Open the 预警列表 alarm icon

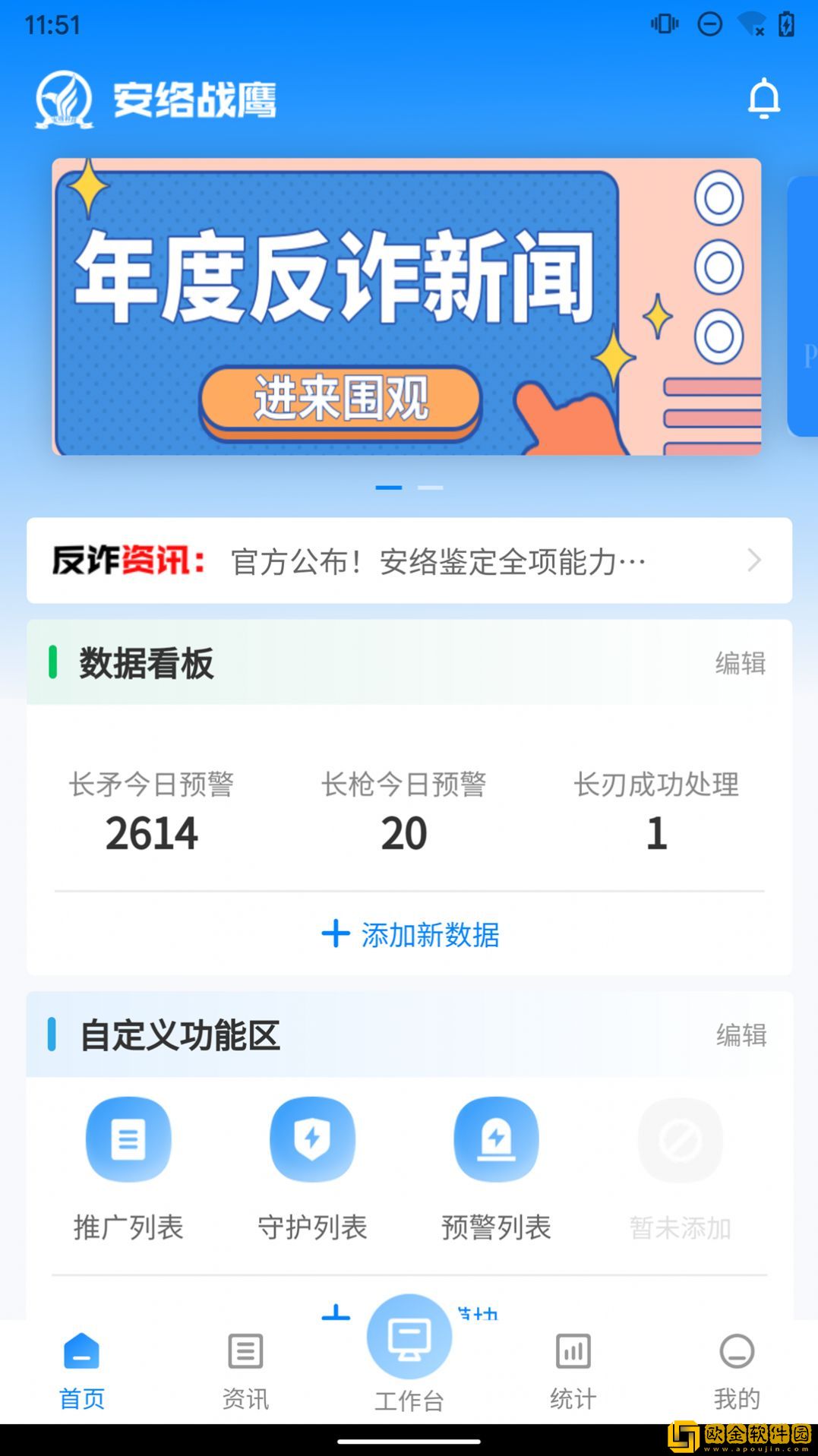496,1139
